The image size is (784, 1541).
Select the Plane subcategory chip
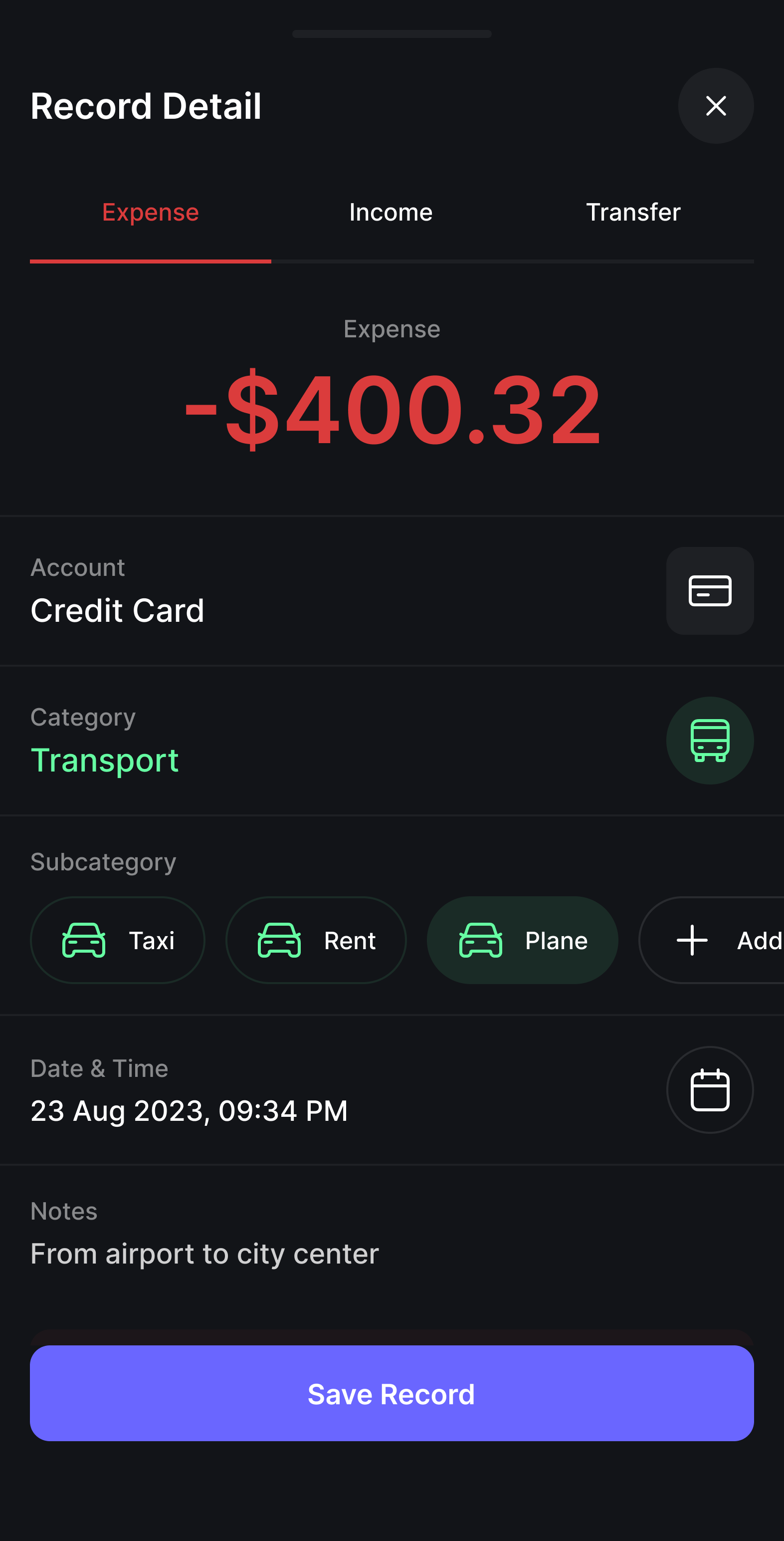tap(522, 940)
